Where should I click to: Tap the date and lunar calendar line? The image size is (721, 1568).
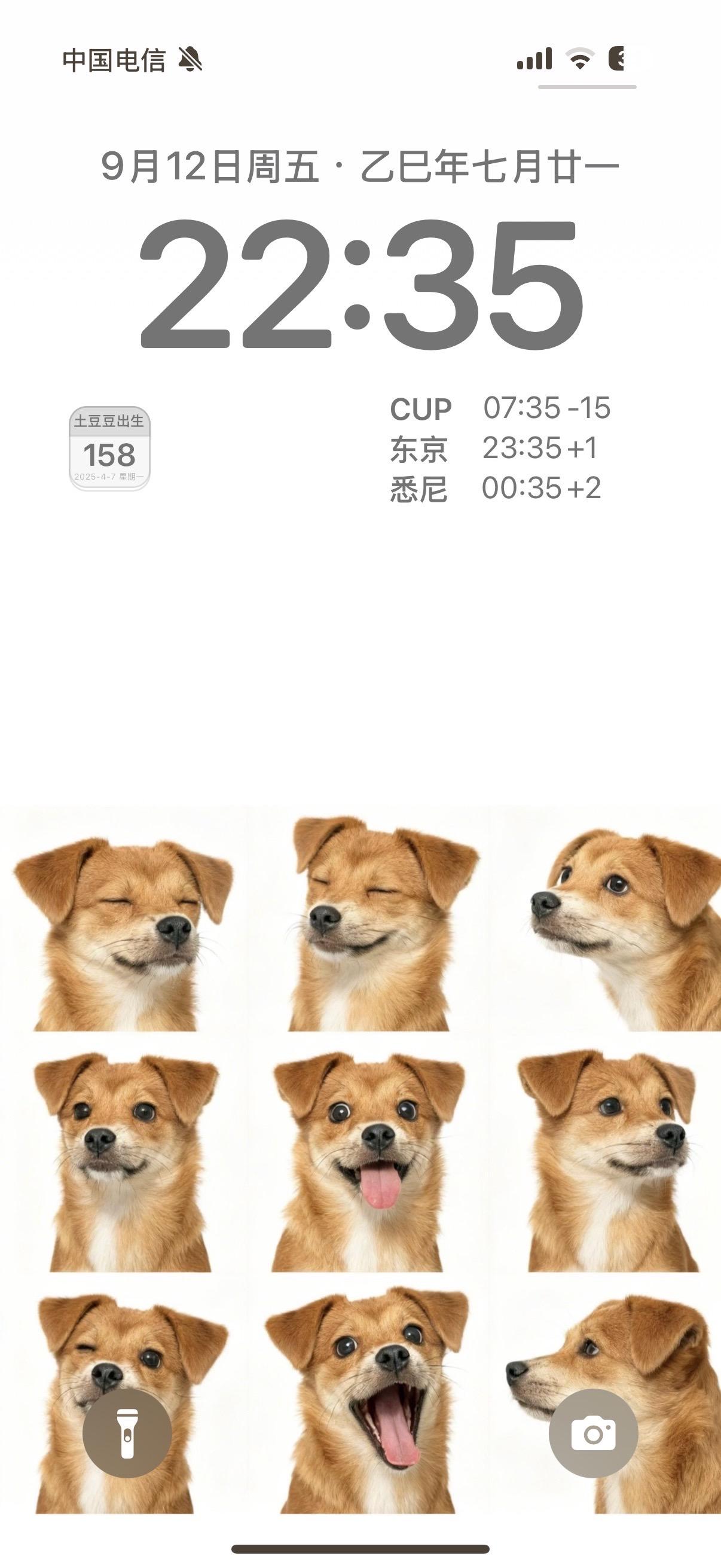click(x=360, y=167)
